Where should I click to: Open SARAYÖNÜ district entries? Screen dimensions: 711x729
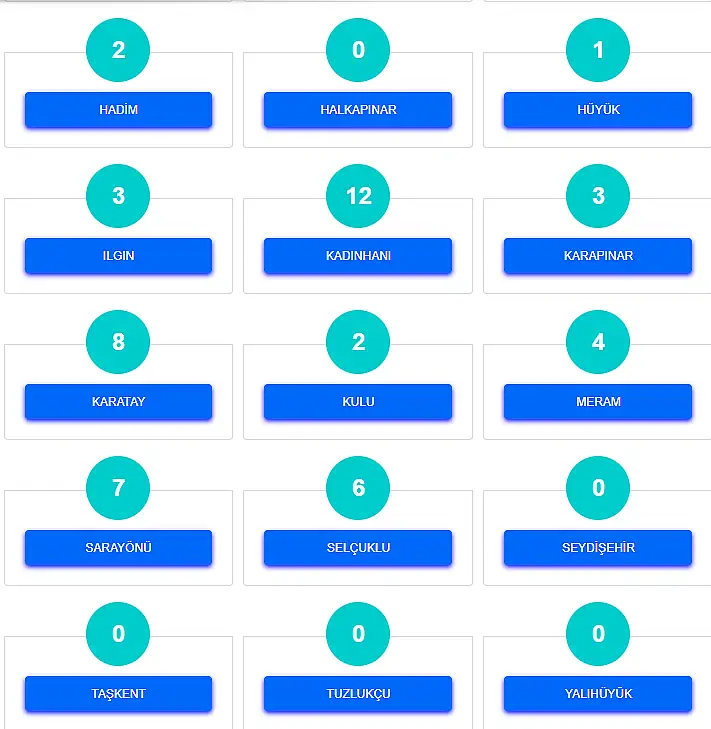click(x=118, y=548)
